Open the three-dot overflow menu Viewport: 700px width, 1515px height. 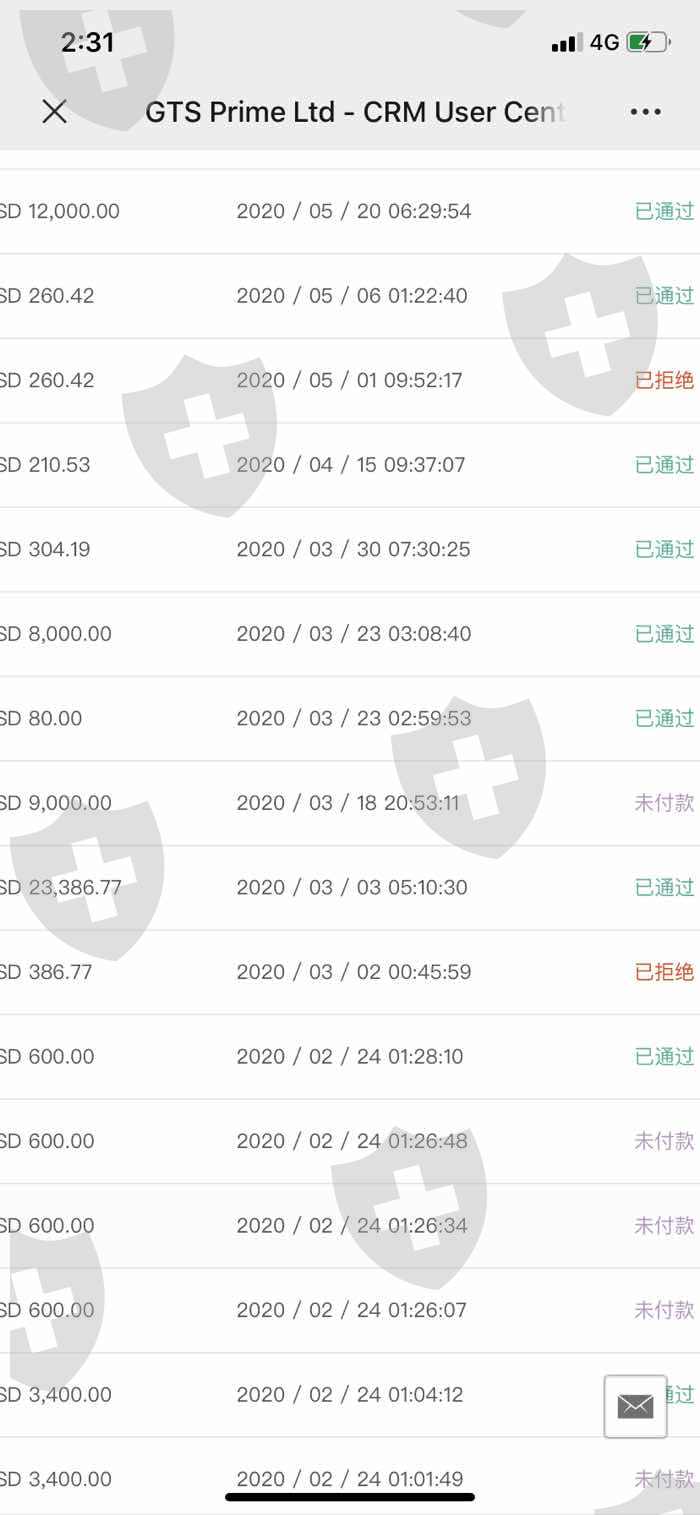[x=646, y=112]
